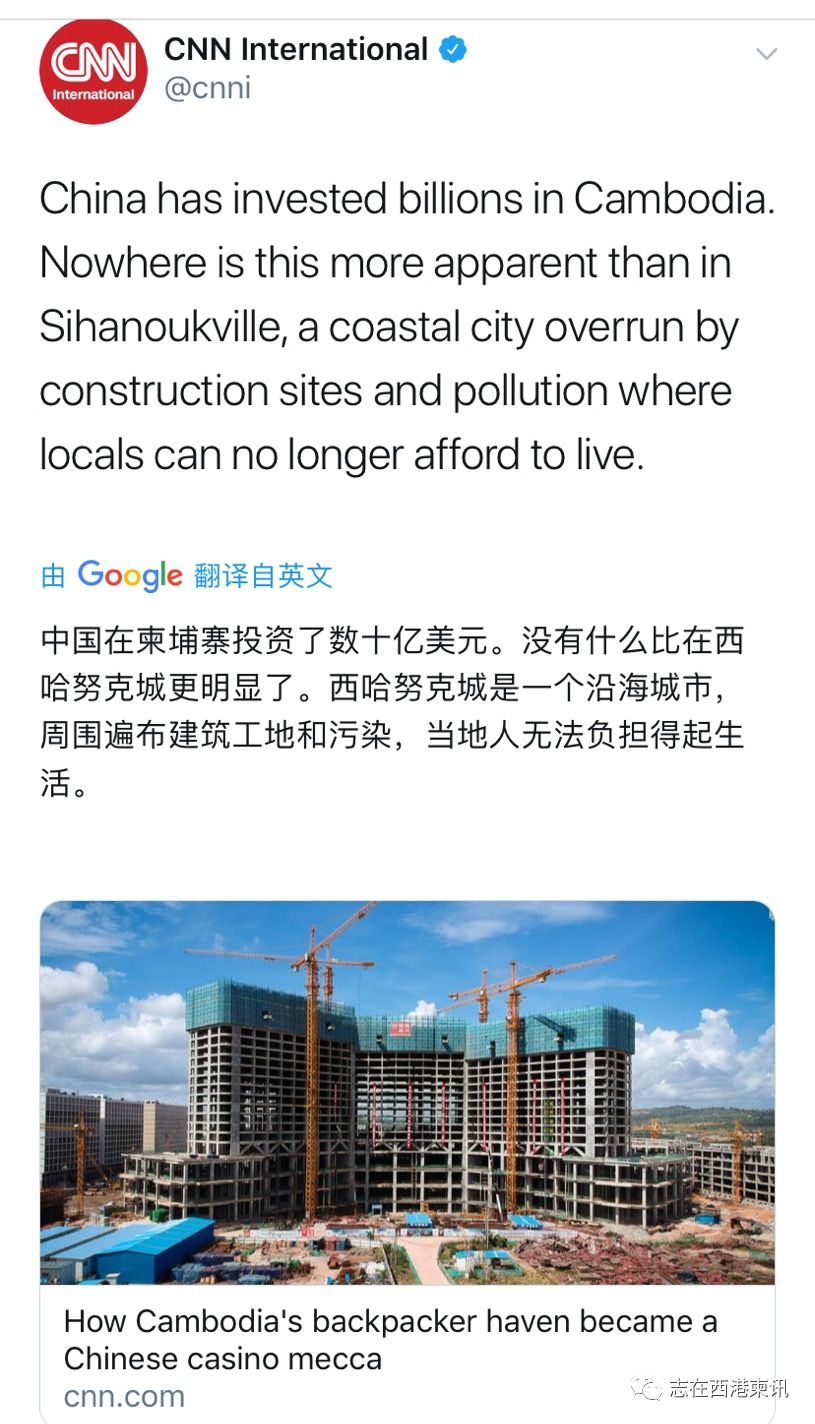The height and width of the screenshot is (1424, 815).
Task: Open the @cnni profile handle
Action: (211, 88)
